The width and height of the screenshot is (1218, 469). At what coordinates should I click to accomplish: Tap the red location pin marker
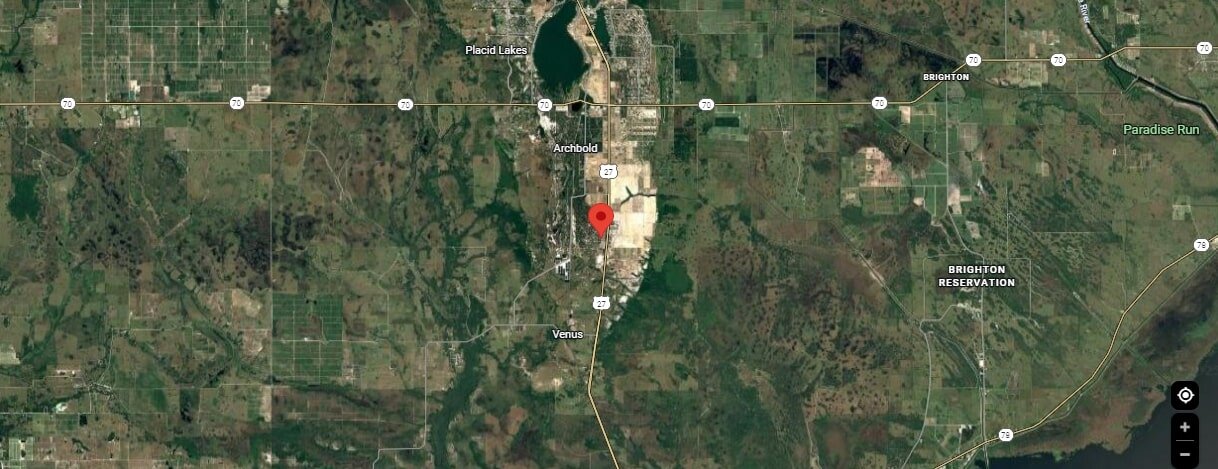[601, 217]
